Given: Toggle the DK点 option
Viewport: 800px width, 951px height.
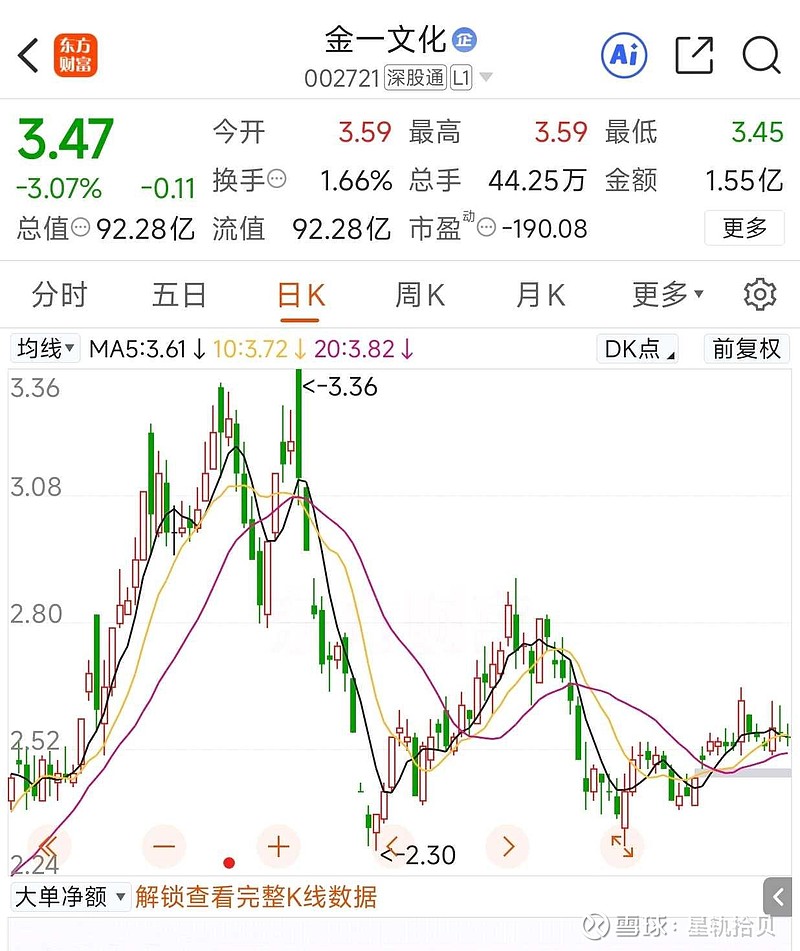Looking at the screenshot, I should [x=638, y=349].
